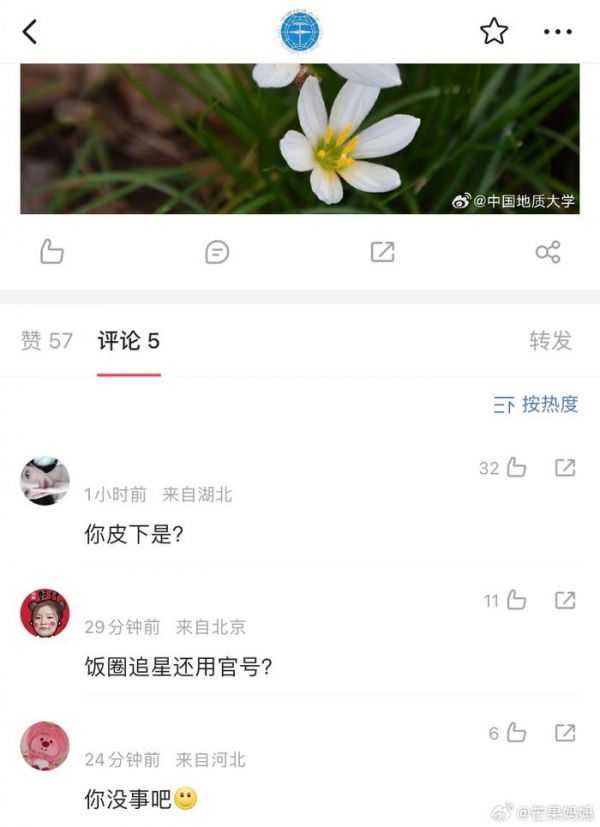600x827 pixels.
Task: Change comment sorting via 按热度
Action: (x=537, y=405)
